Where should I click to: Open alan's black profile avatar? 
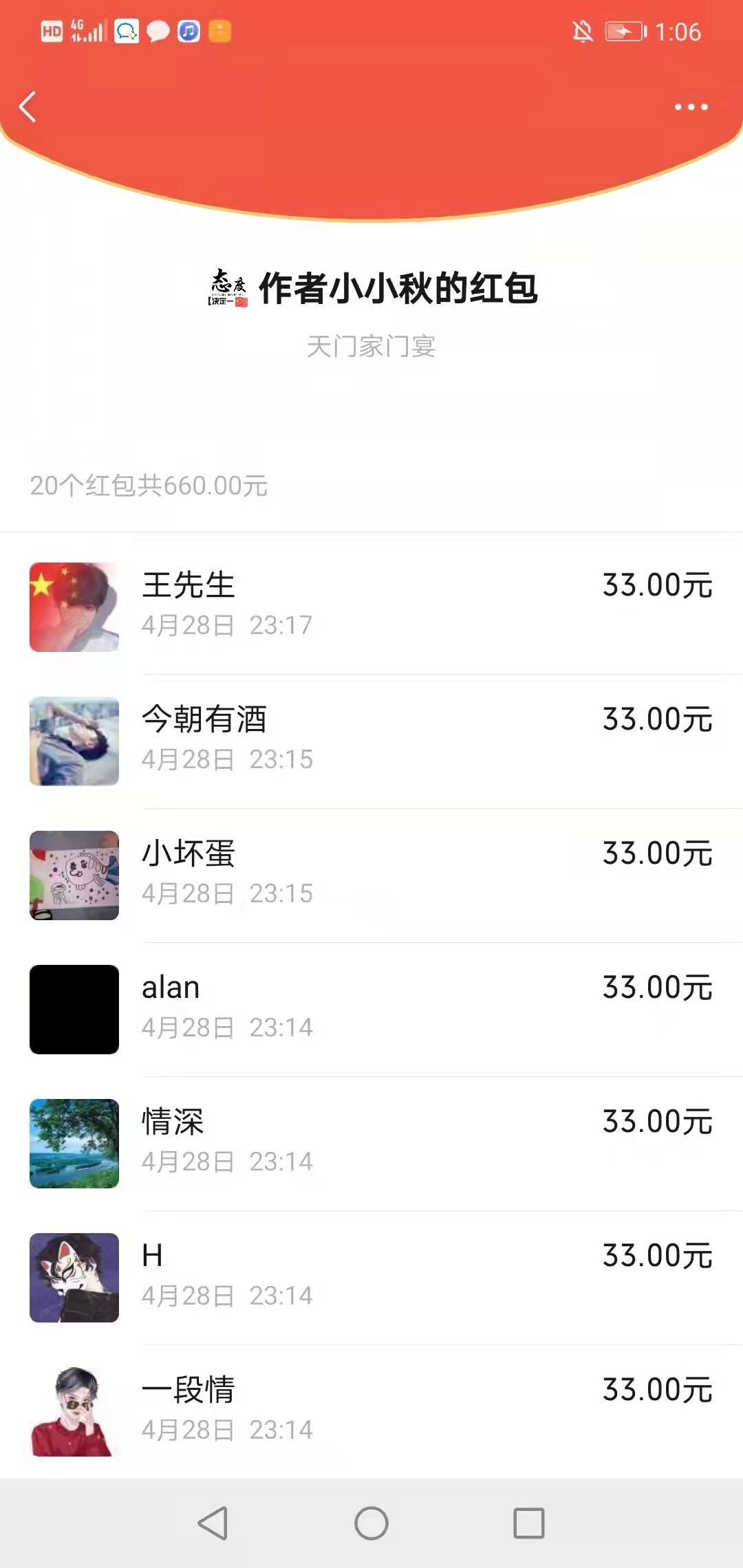click(74, 1008)
